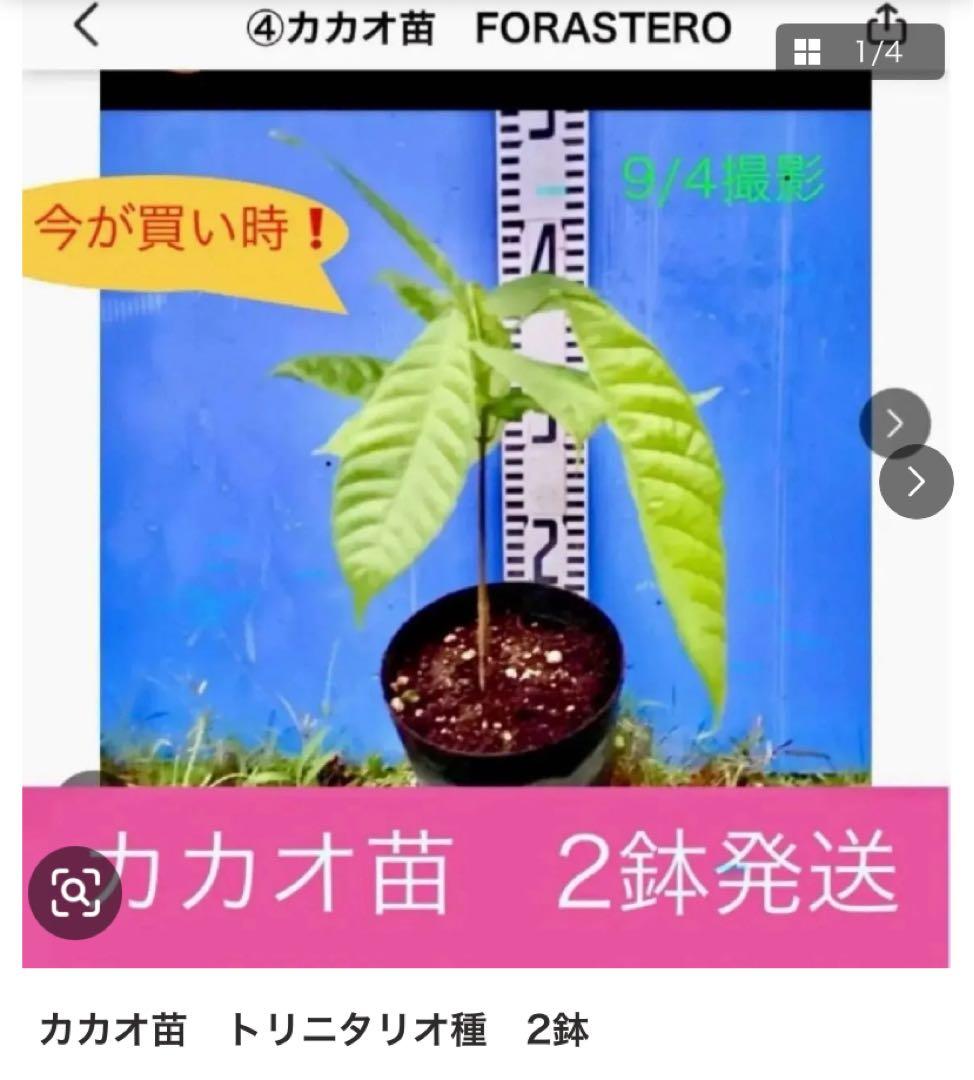Show the next product photo
Screen dimensions: 974x1080
click(916, 482)
